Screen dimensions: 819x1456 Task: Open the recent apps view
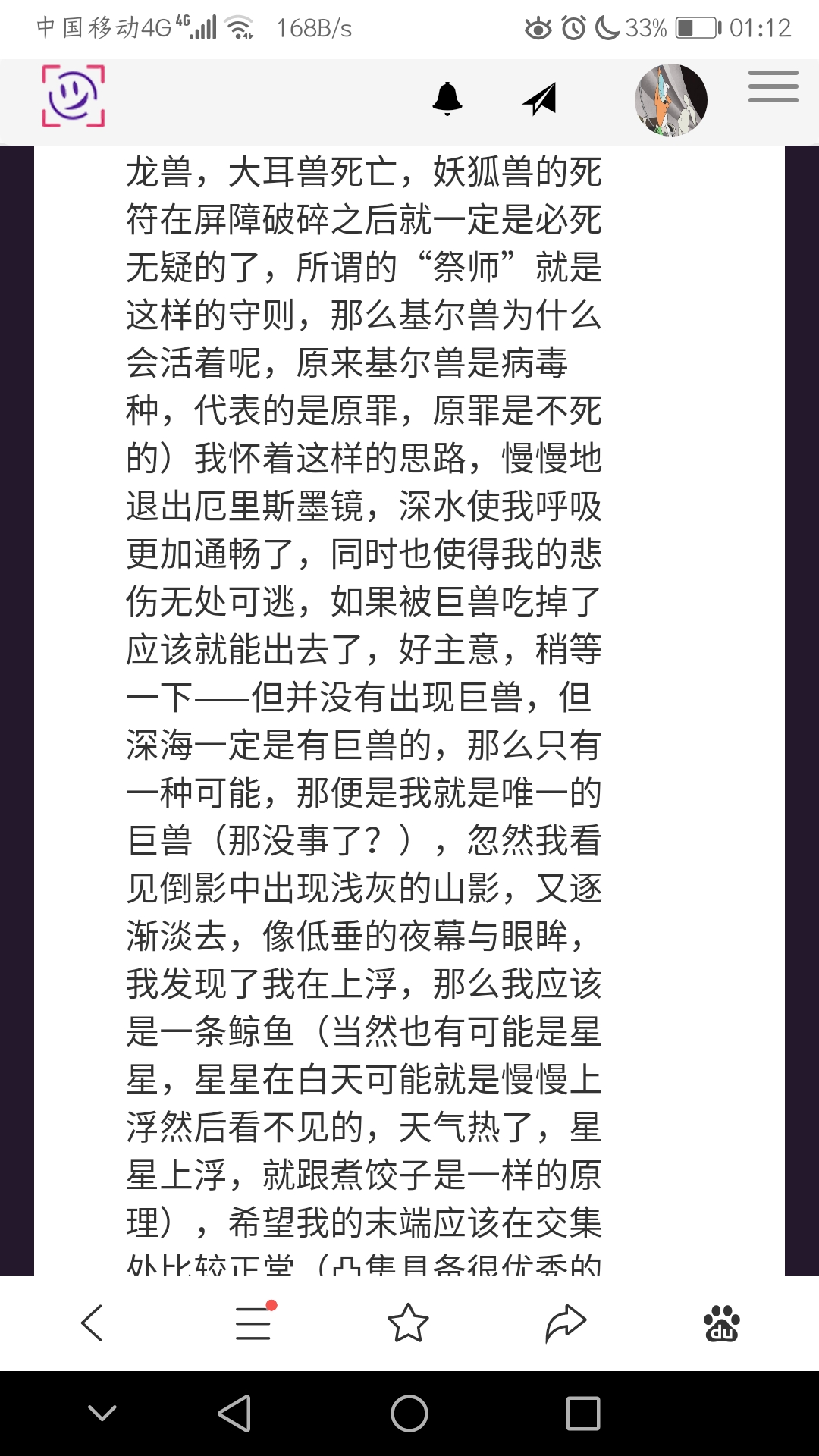coord(582,1414)
